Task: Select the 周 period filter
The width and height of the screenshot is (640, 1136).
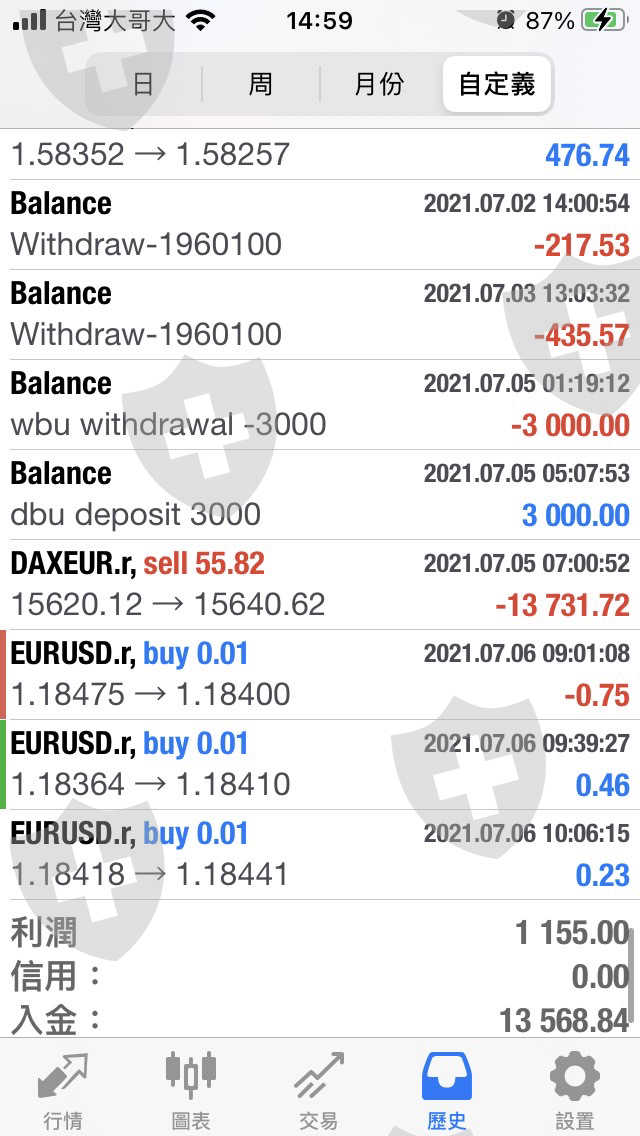Action: coord(260,84)
